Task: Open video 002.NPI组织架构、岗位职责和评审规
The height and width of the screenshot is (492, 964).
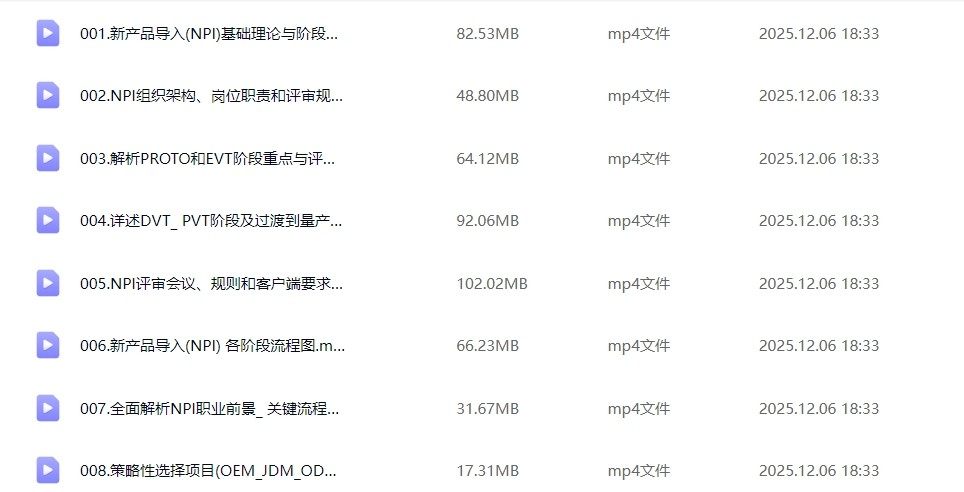Action: [212, 96]
